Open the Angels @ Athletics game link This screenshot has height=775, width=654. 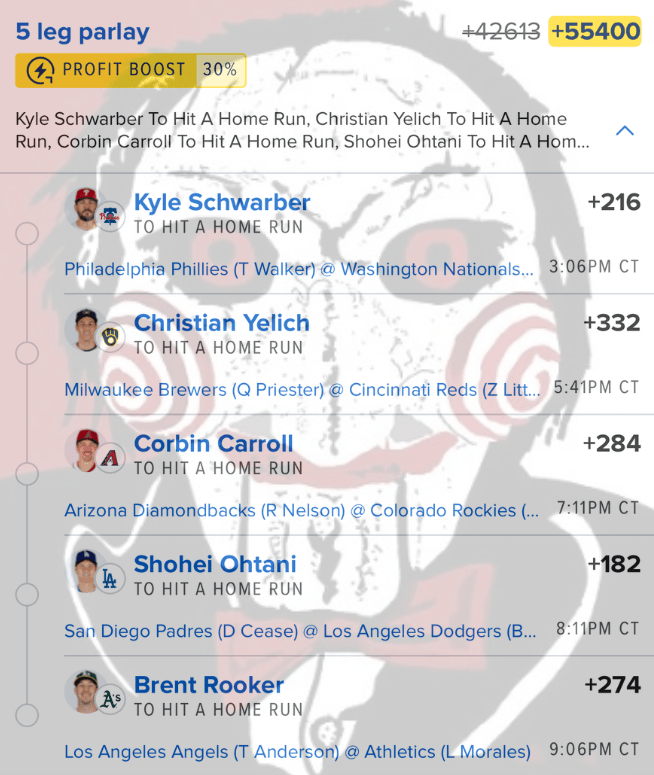click(x=297, y=752)
